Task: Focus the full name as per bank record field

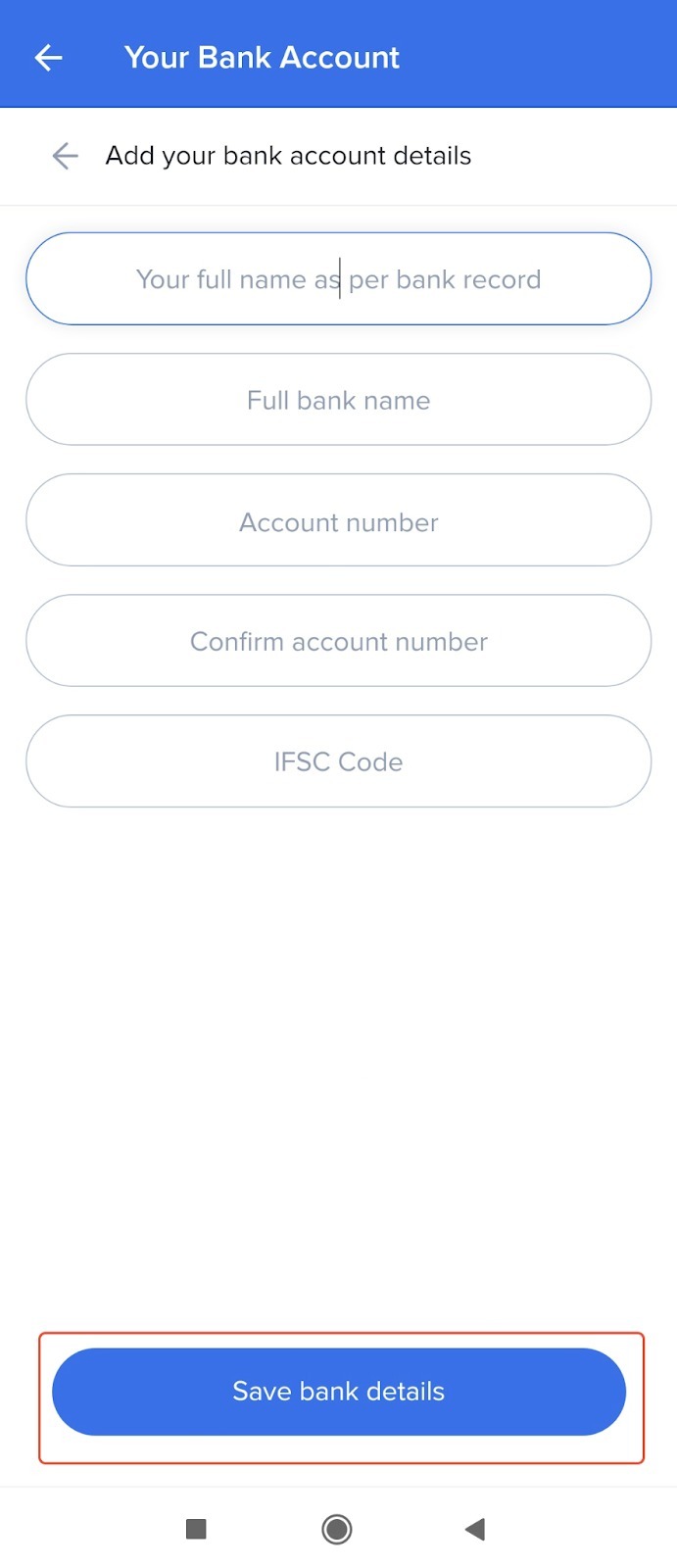Action: [338, 279]
